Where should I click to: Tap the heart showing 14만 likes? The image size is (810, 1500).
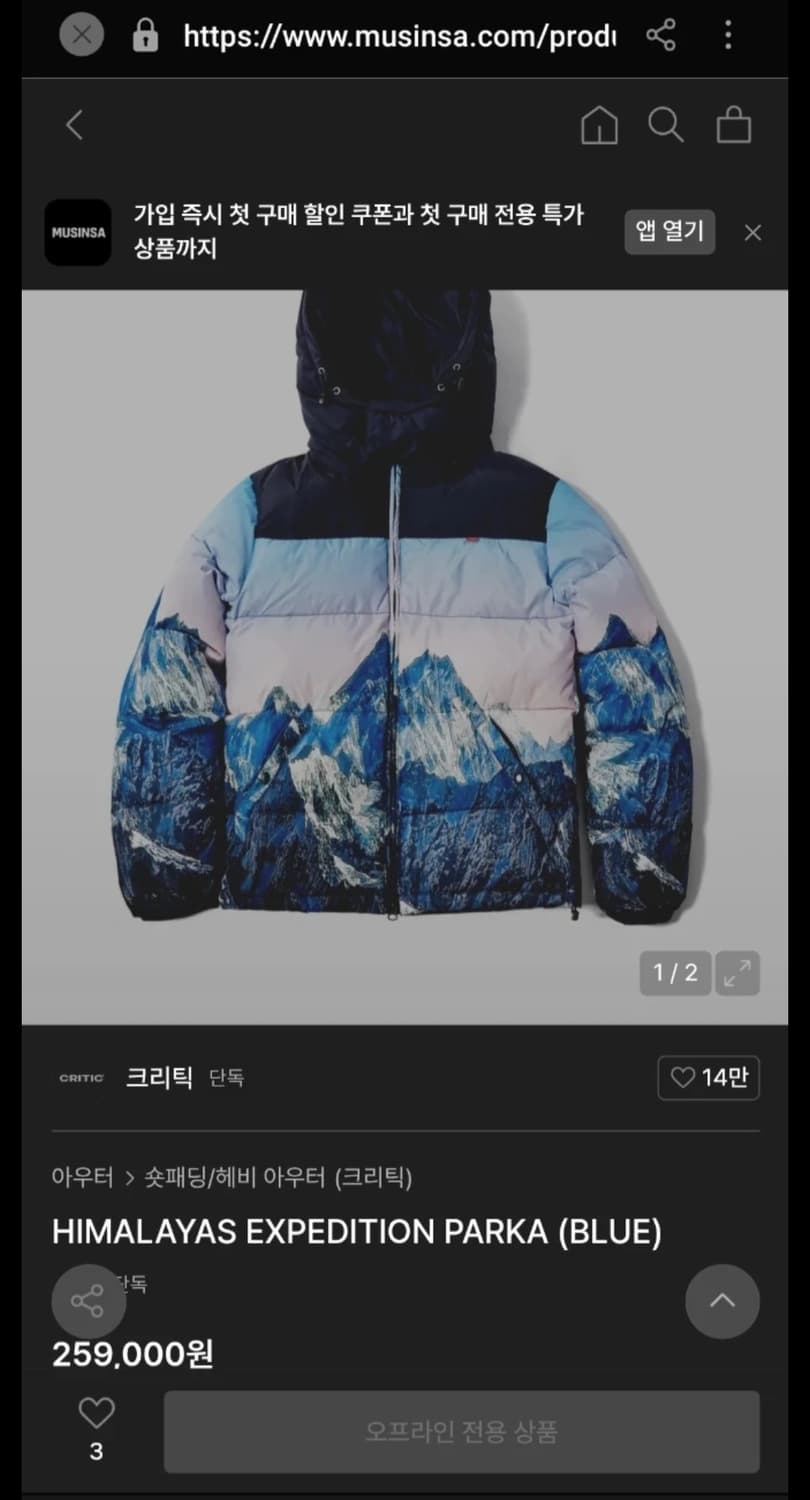click(x=708, y=1078)
